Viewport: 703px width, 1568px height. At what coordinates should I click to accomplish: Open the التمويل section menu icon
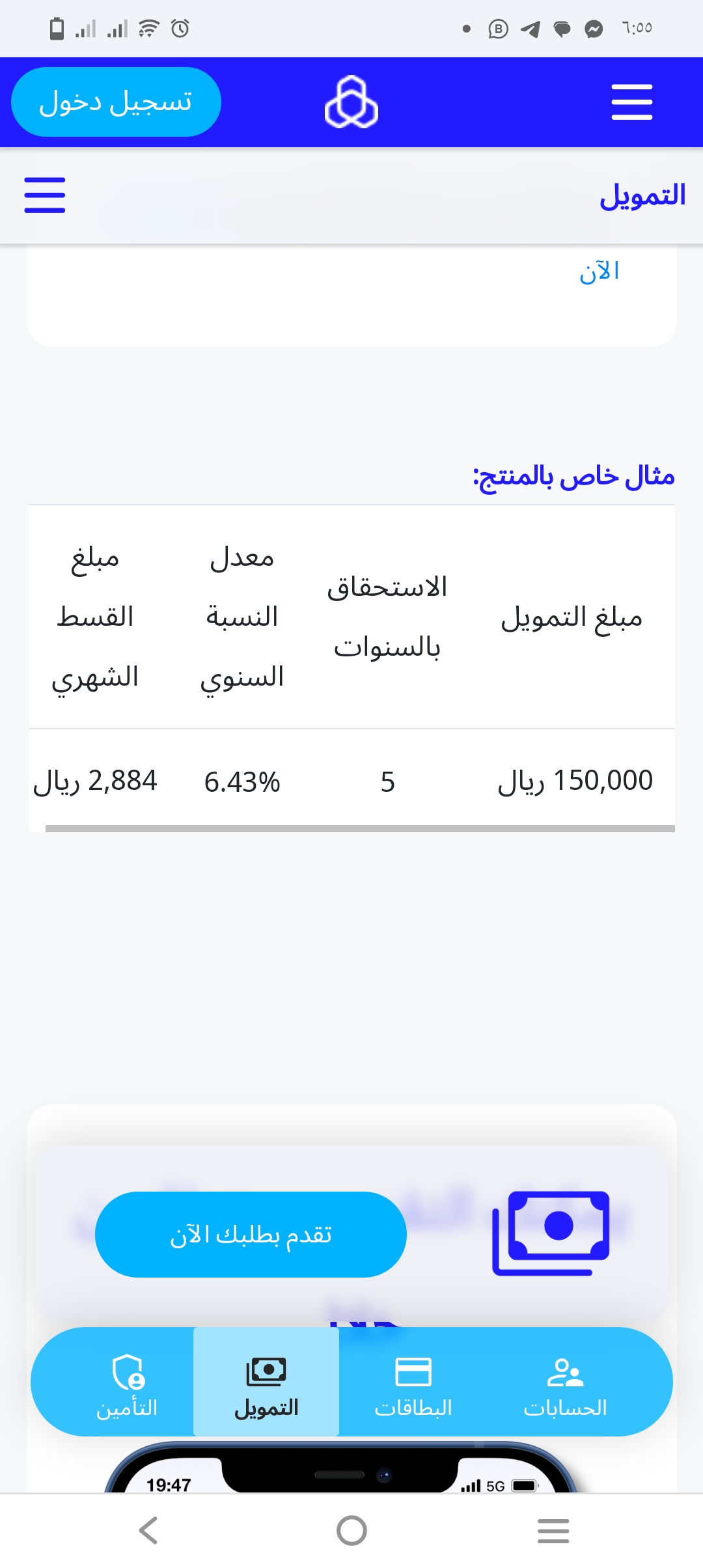pyautogui.click(x=45, y=195)
